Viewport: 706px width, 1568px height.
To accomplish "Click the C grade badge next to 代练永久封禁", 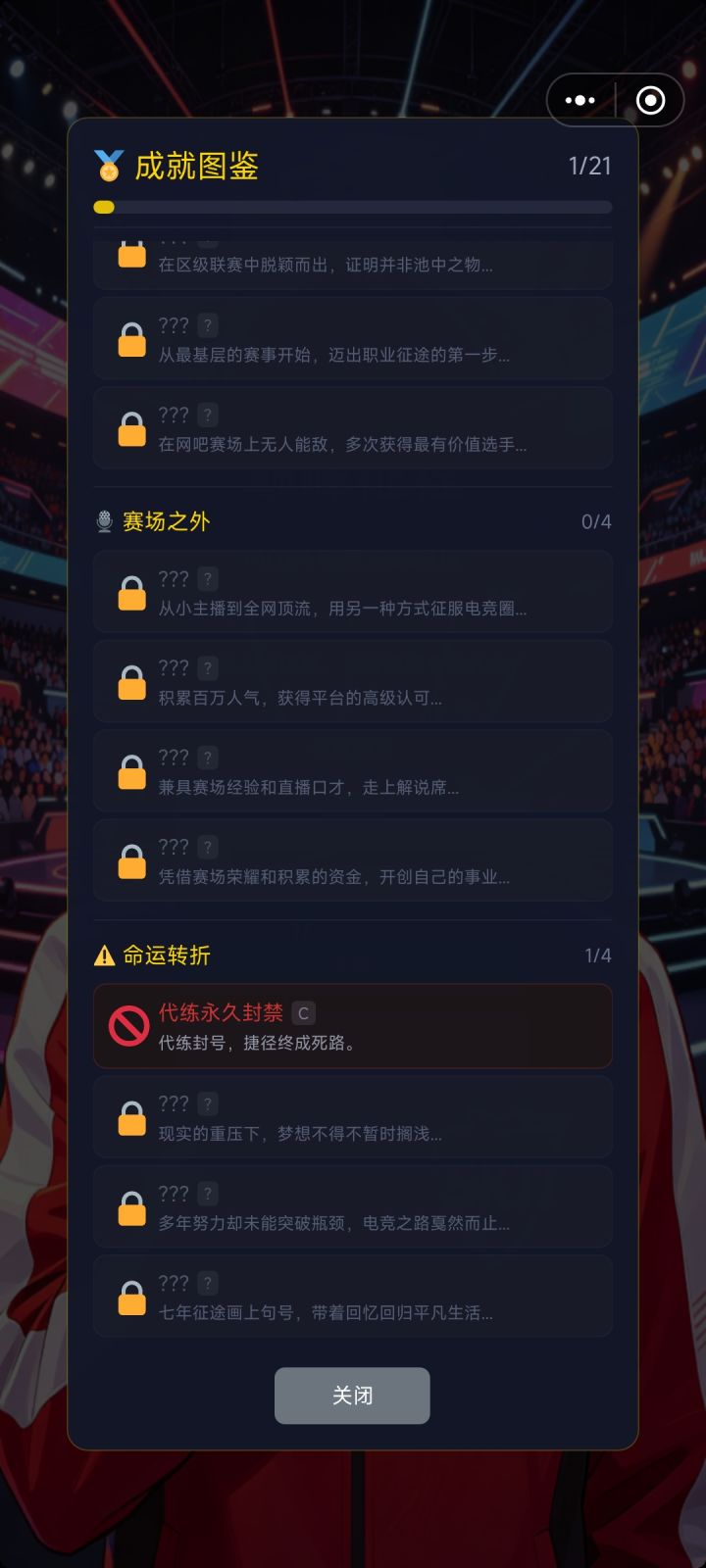I will point(303,1013).
